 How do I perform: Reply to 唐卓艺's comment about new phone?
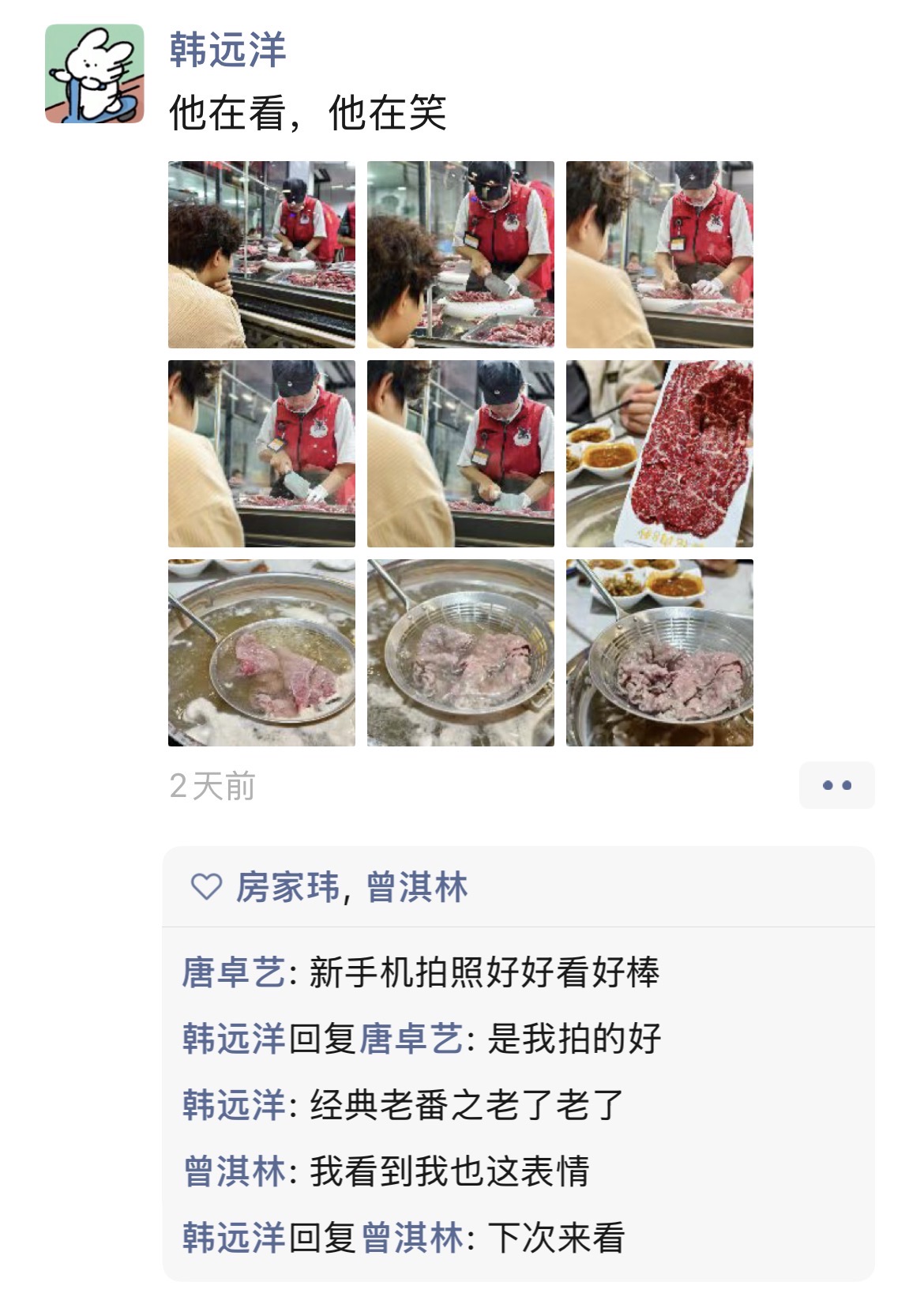(483, 972)
